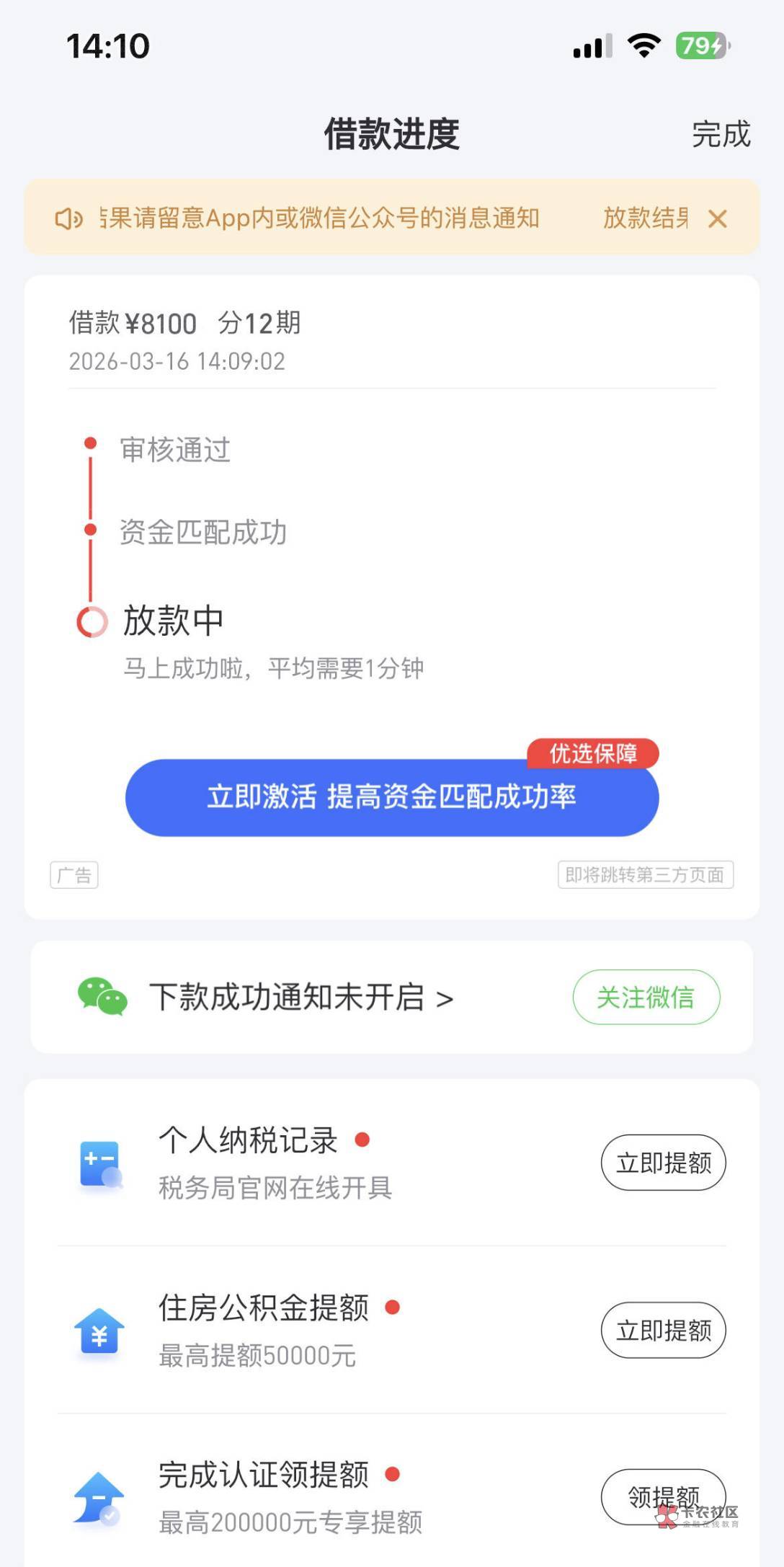Tap 立即提额 for 住房公积金提额
The image size is (784, 1567).
coord(664,1330)
